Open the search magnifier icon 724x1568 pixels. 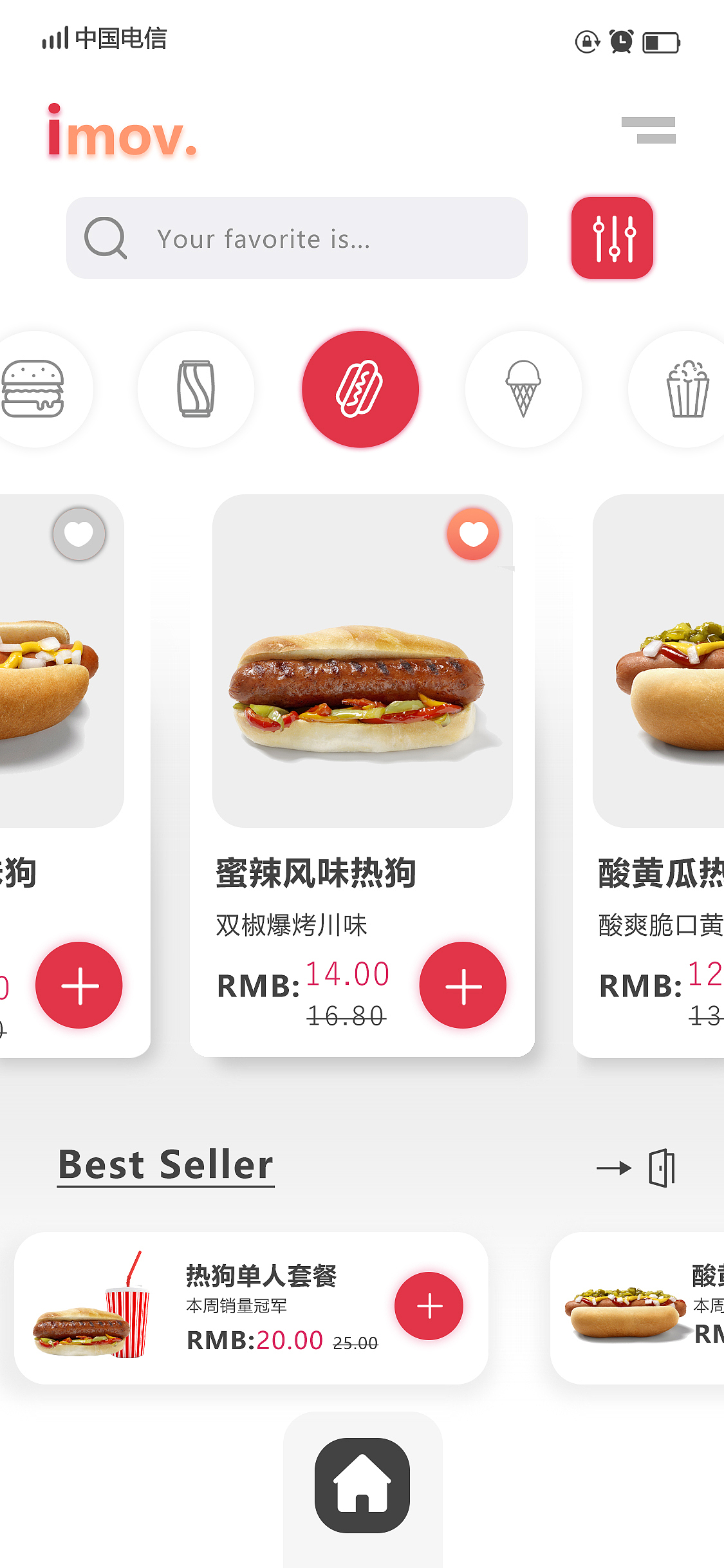pyautogui.click(x=107, y=238)
